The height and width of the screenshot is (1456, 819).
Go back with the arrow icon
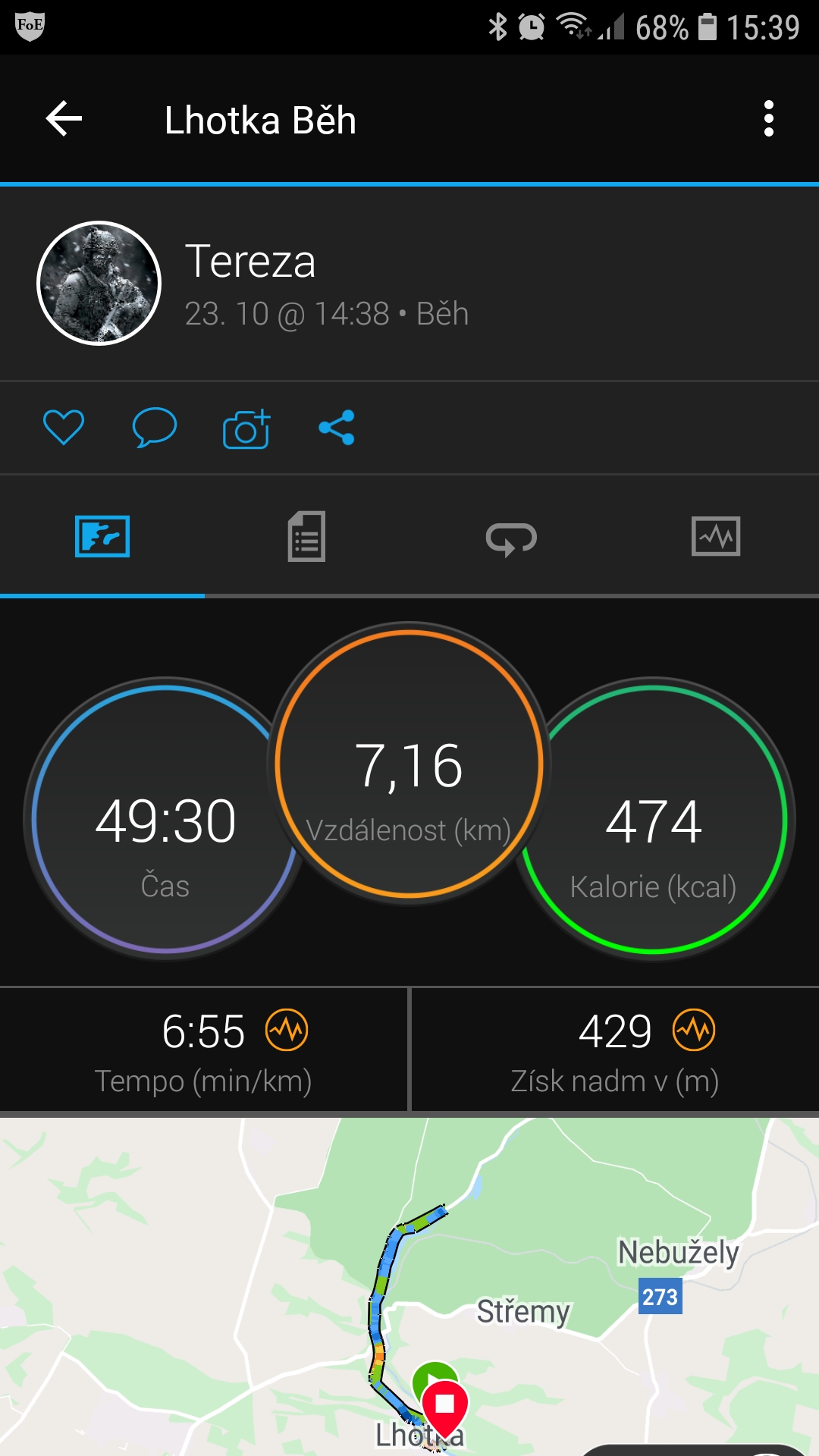(64, 119)
